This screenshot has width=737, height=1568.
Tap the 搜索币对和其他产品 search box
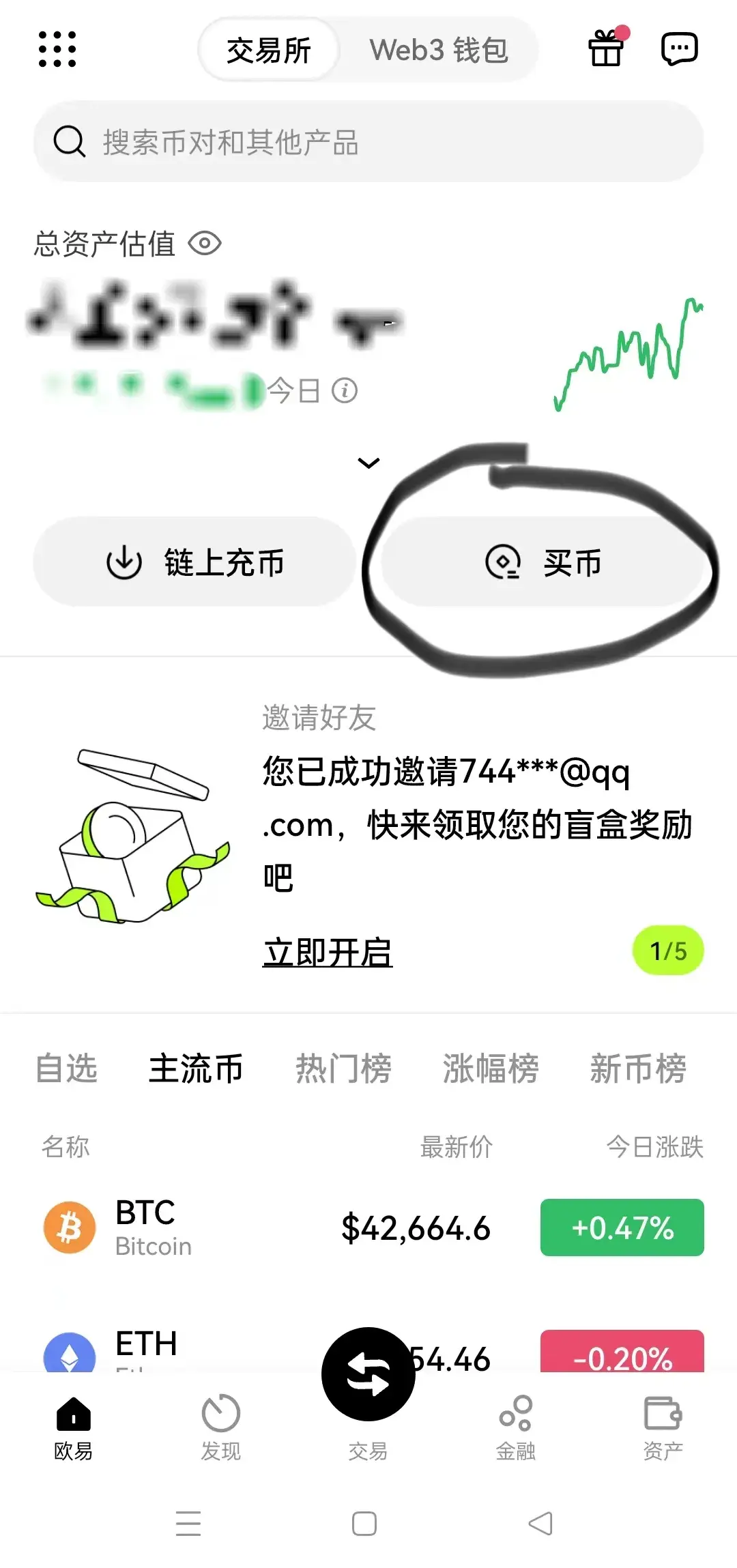(369, 142)
